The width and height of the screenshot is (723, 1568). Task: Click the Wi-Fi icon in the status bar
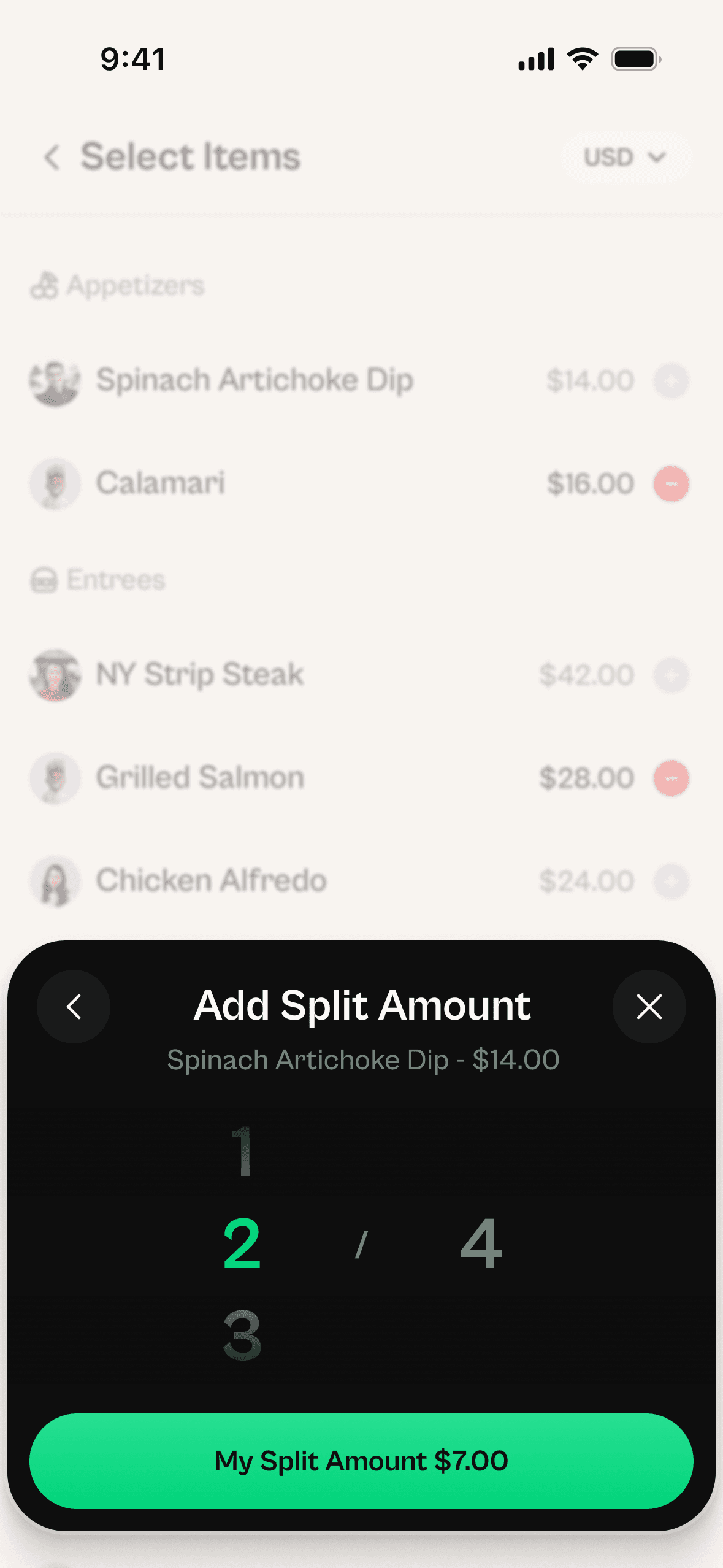tap(581, 58)
